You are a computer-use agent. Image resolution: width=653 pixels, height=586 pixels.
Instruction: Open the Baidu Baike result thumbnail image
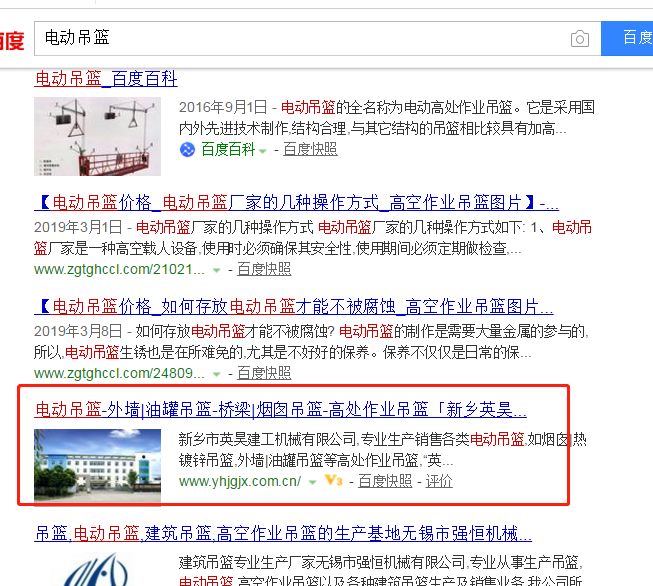(x=97, y=130)
